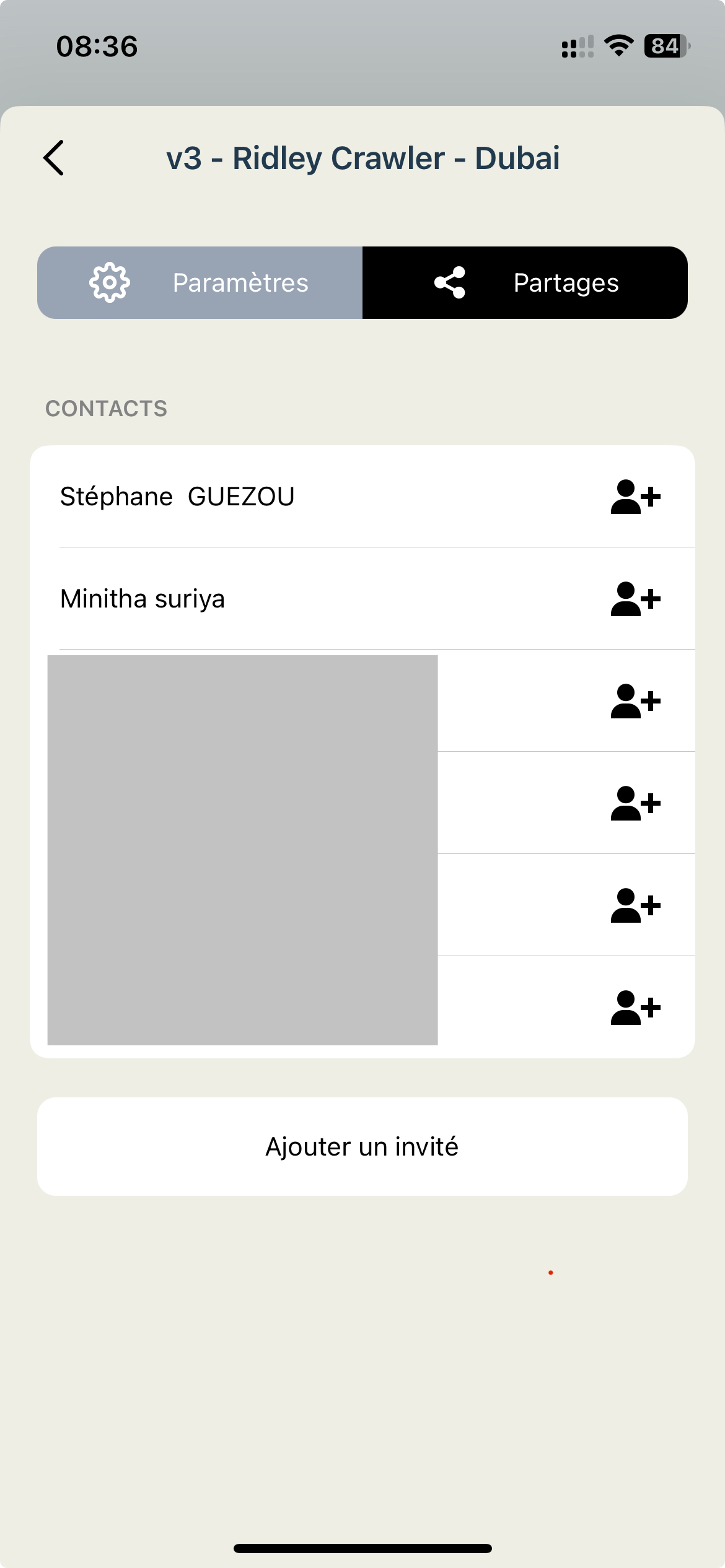Image resolution: width=725 pixels, height=1568 pixels.
Task: Add Stéphane GUEZOU as a shared contact
Action: point(635,497)
